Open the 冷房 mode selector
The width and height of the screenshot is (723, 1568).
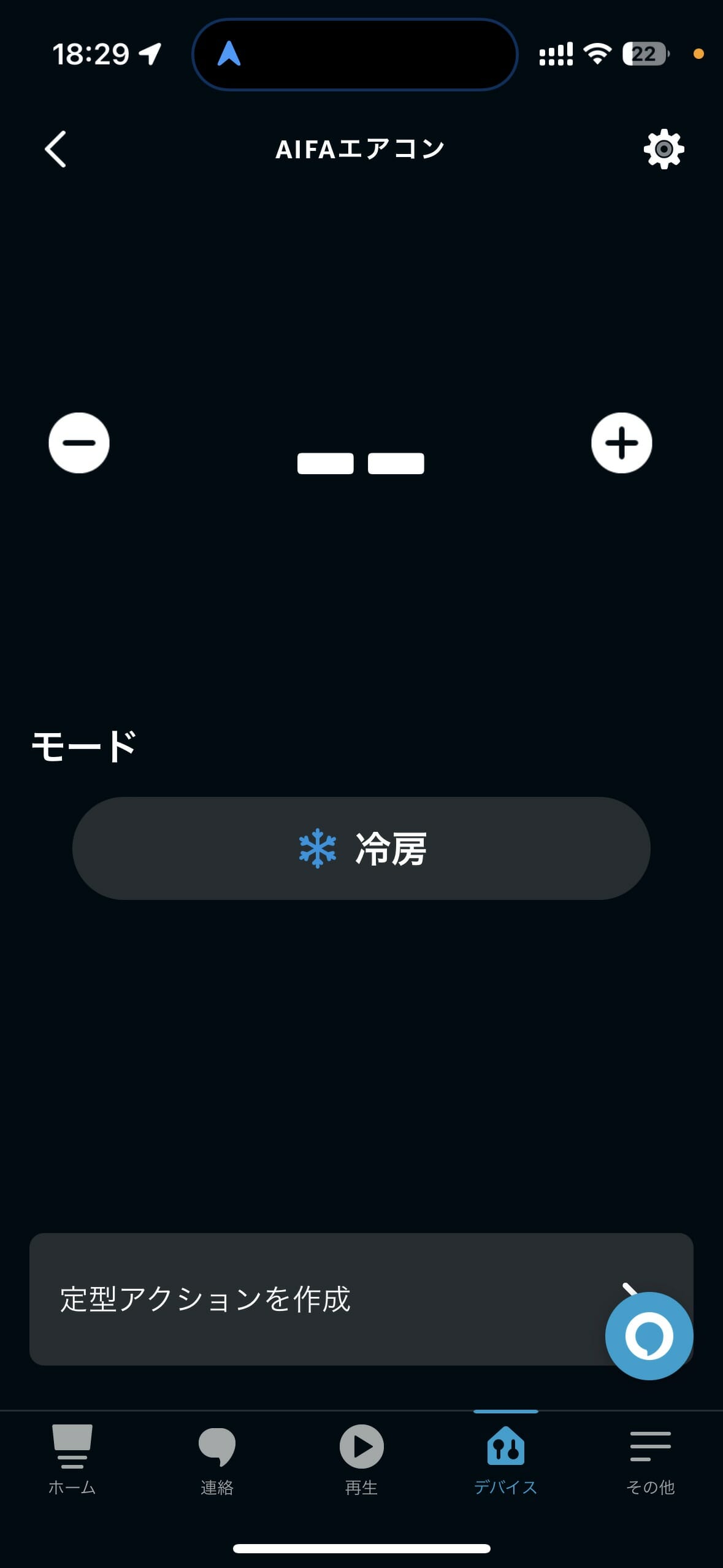pos(361,848)
